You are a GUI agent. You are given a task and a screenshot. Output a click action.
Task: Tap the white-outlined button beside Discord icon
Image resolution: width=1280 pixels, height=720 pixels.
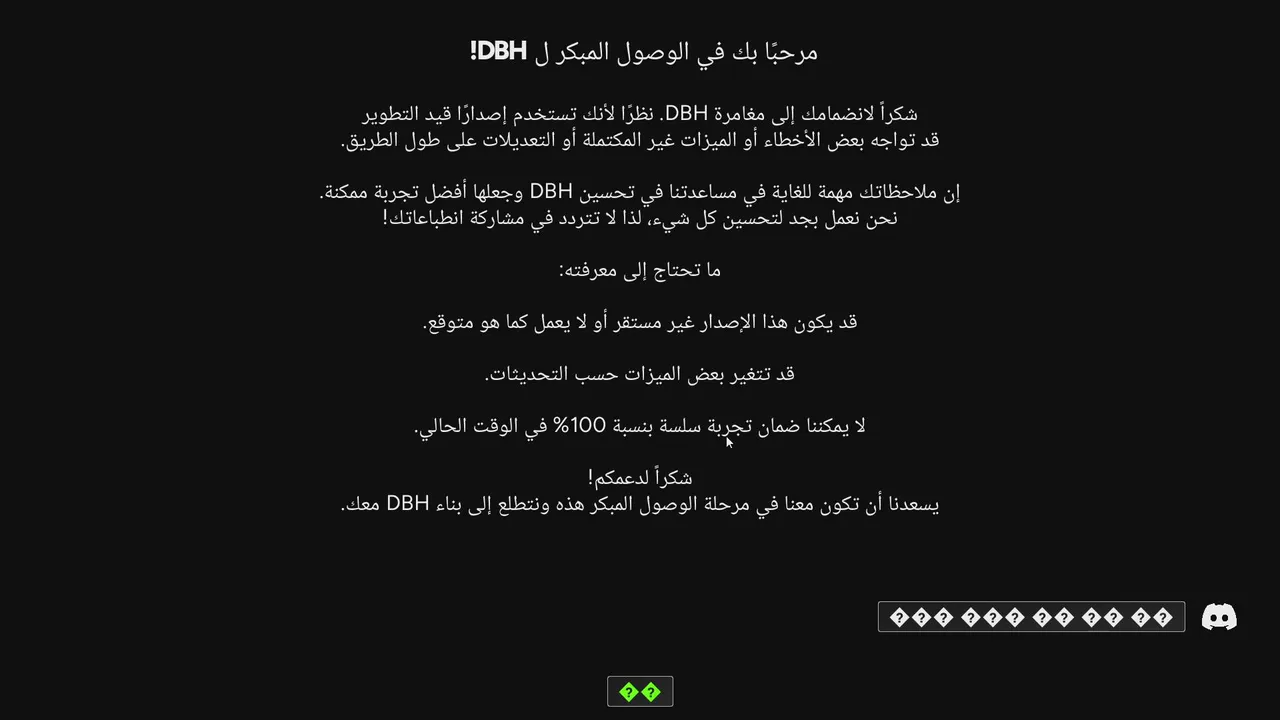(x=1031, y=617)
